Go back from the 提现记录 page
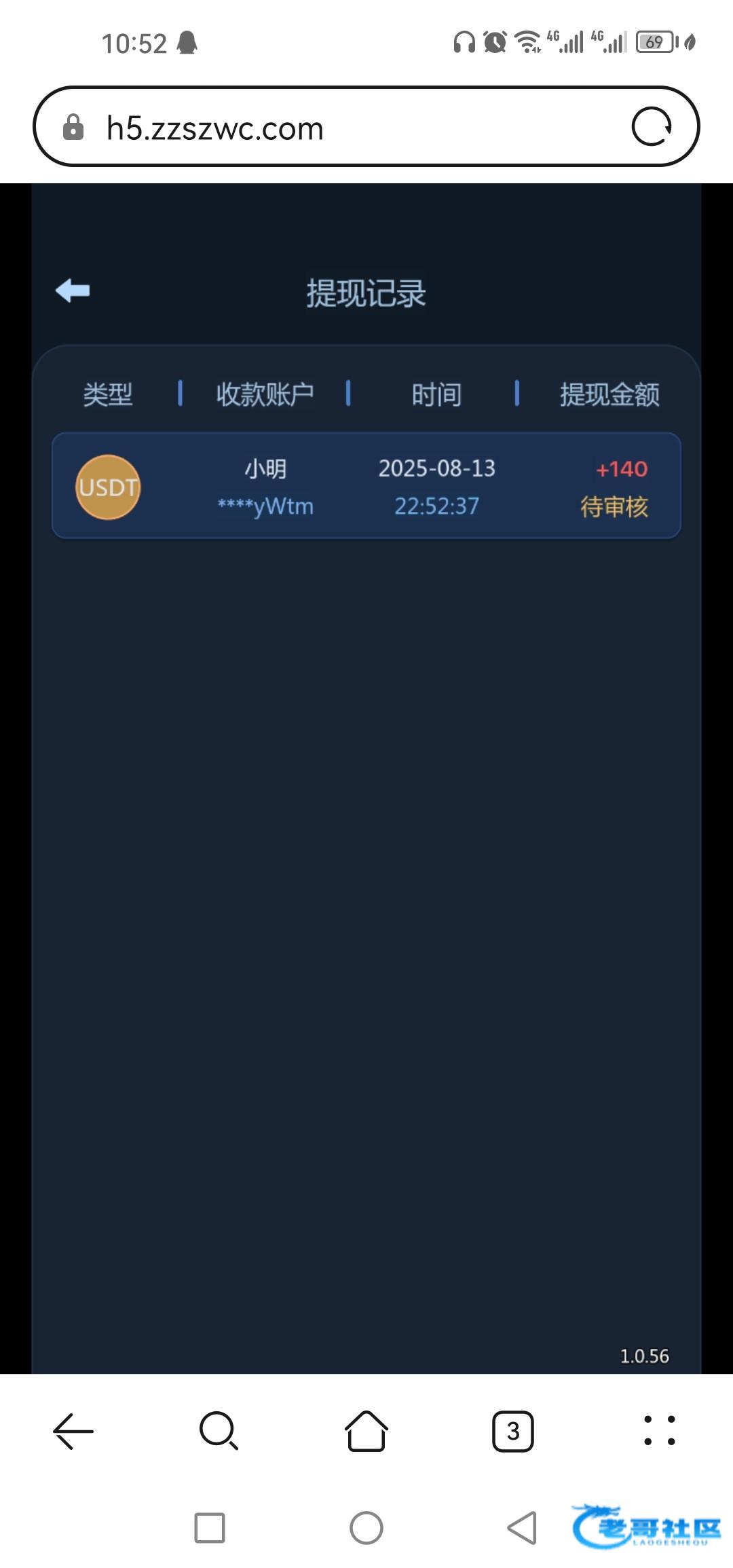This screenshot has height=1568, width=733. point(73,291)
